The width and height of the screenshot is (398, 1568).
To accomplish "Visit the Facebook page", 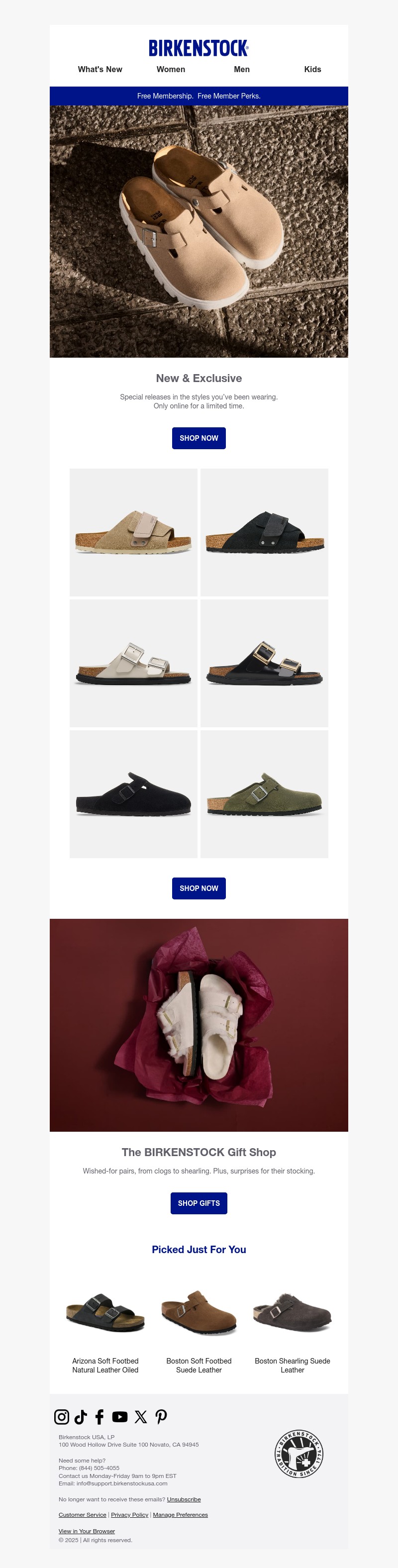I will pyautogui.click(x=99, y=1416).
